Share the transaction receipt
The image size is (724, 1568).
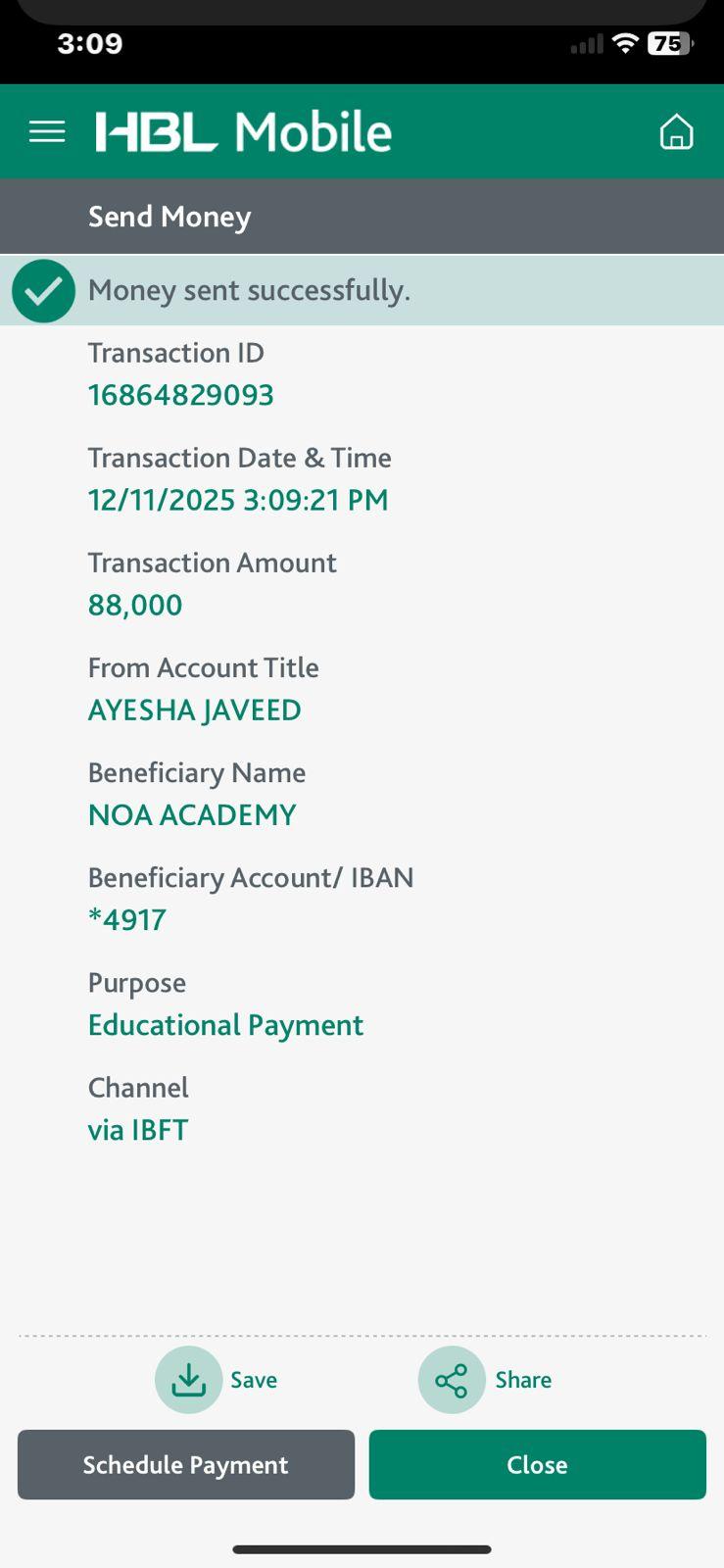point(452,1380)
